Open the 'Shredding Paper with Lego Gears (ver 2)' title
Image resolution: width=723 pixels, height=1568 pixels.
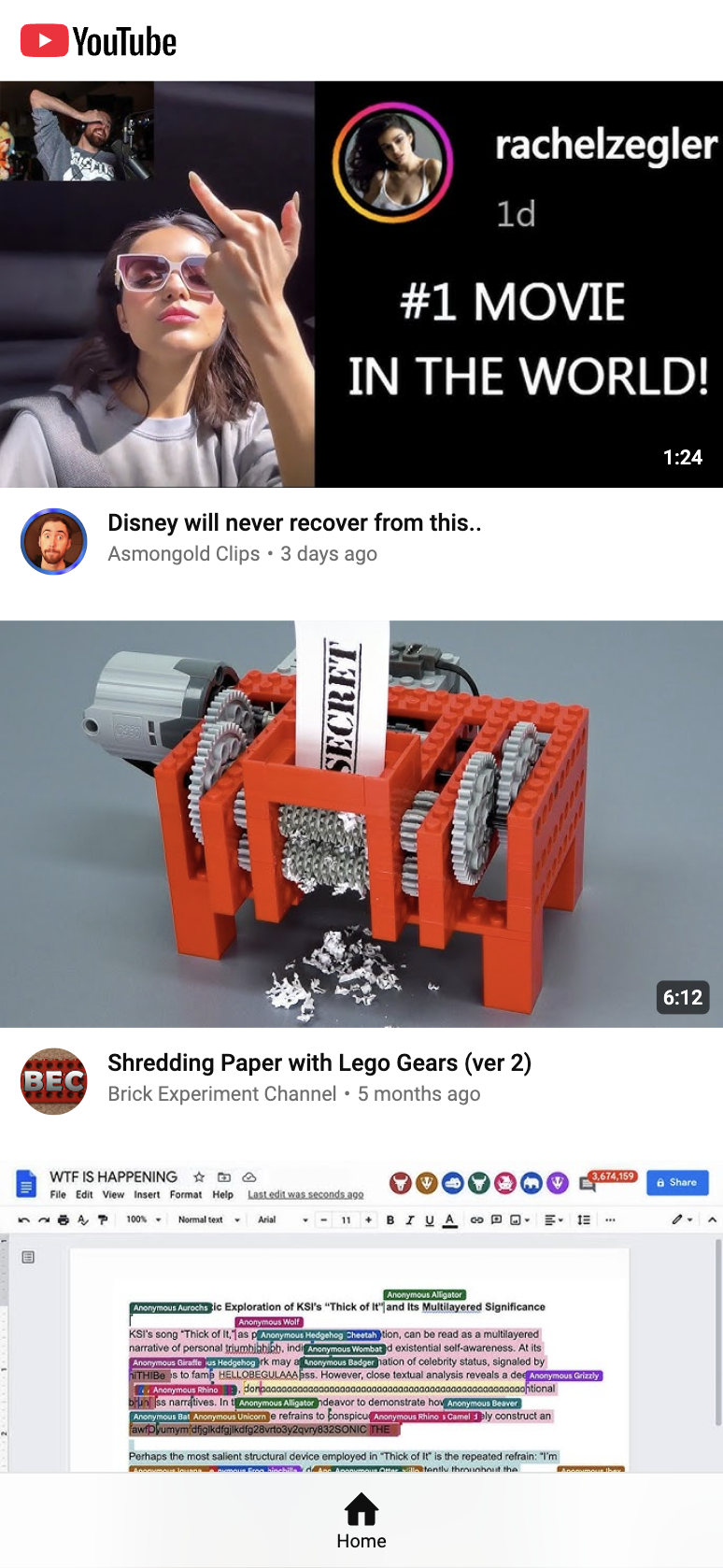point(319,1062)
